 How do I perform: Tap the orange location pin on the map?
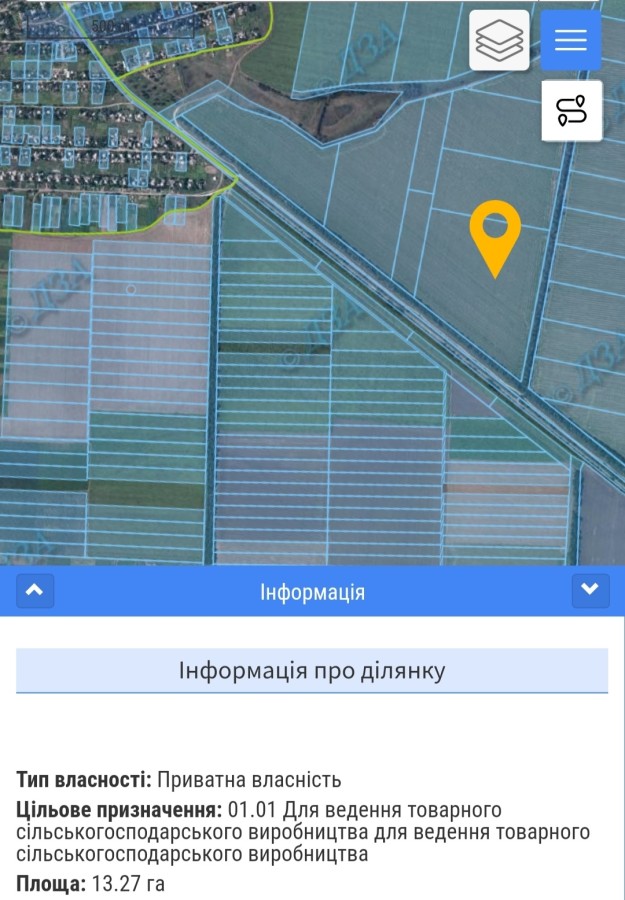coord(495,234)
